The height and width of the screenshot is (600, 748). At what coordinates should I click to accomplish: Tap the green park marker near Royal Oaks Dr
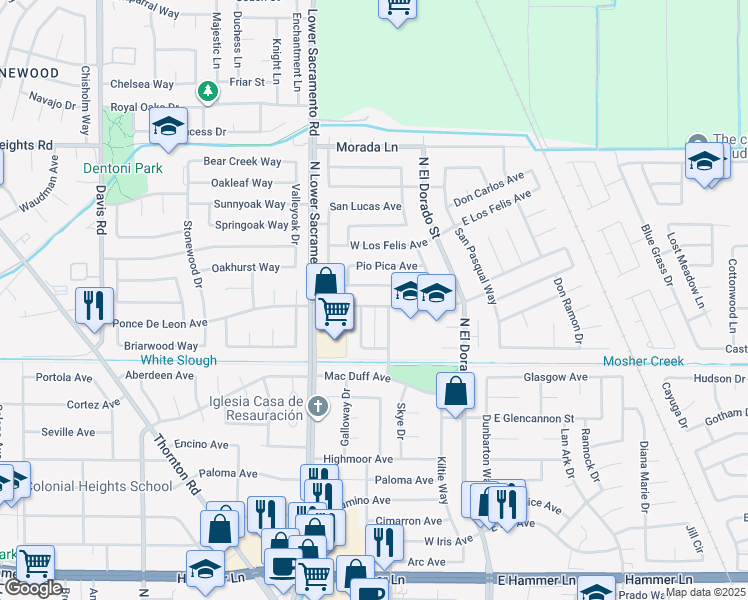(208, 93)
